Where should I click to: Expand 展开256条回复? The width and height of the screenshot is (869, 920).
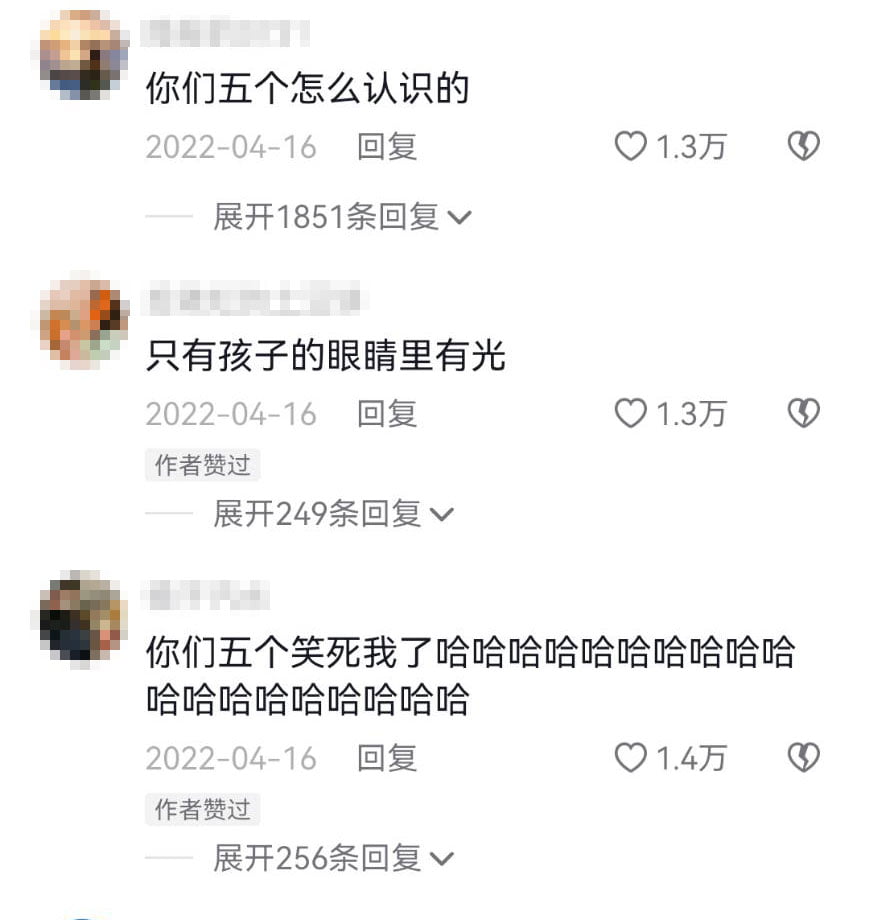pyautogui.click(x=332, y=858)
